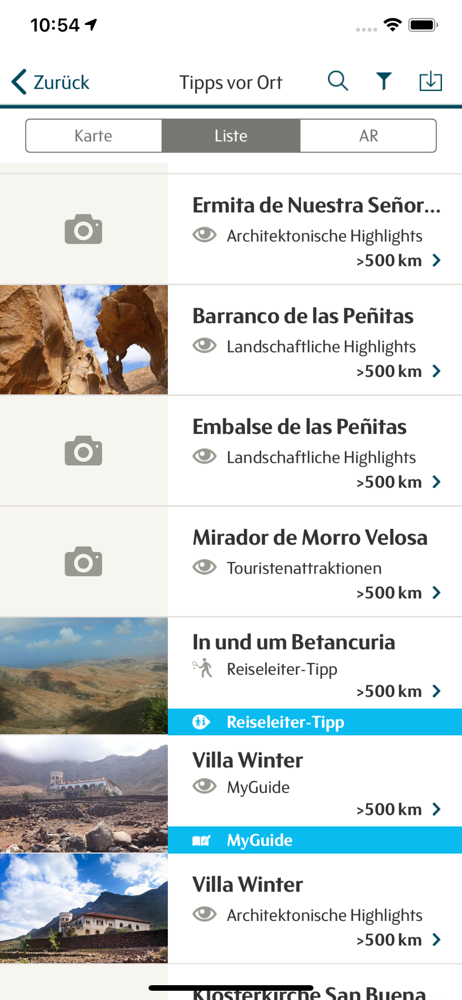Switch to the AR view

(x=368, y=136)
